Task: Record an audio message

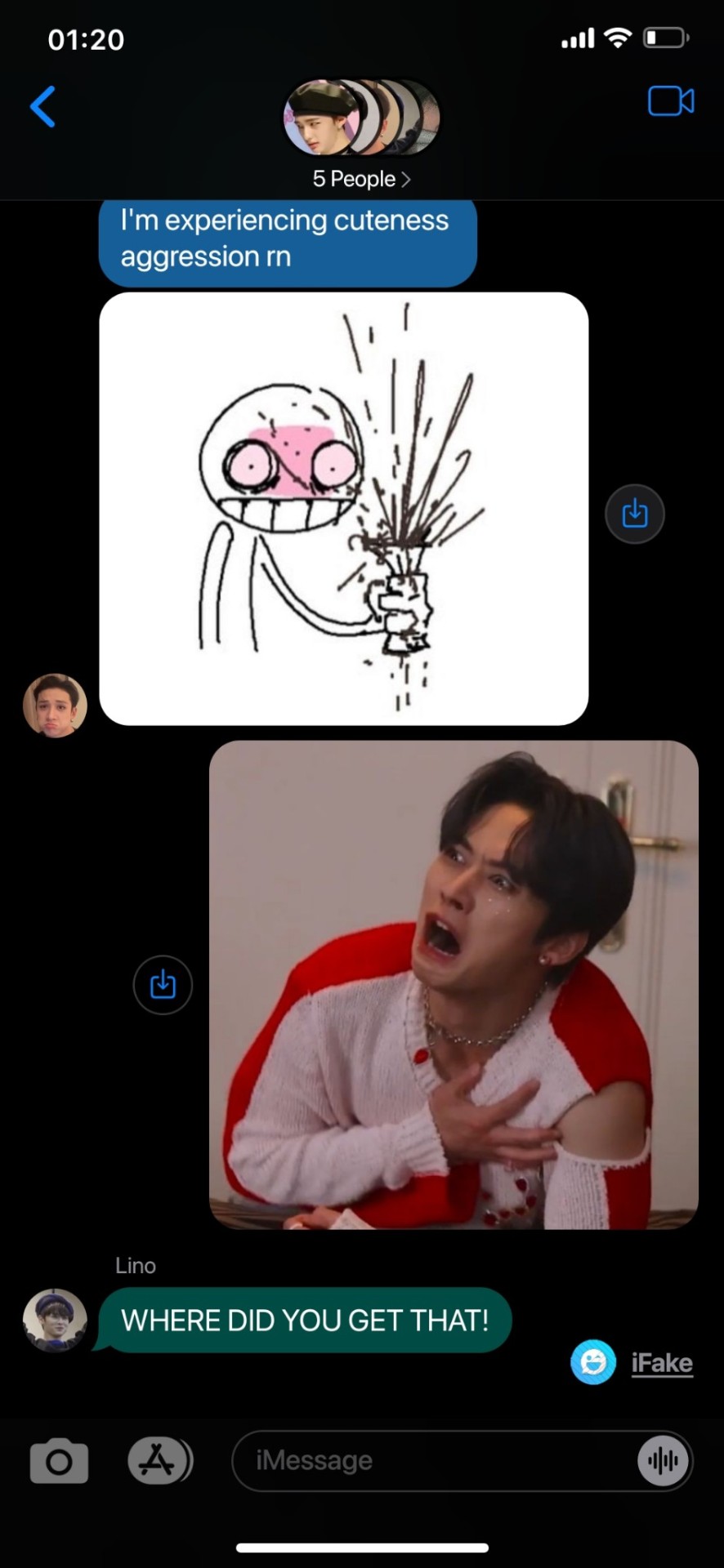Action: [x=663, y=1460]
